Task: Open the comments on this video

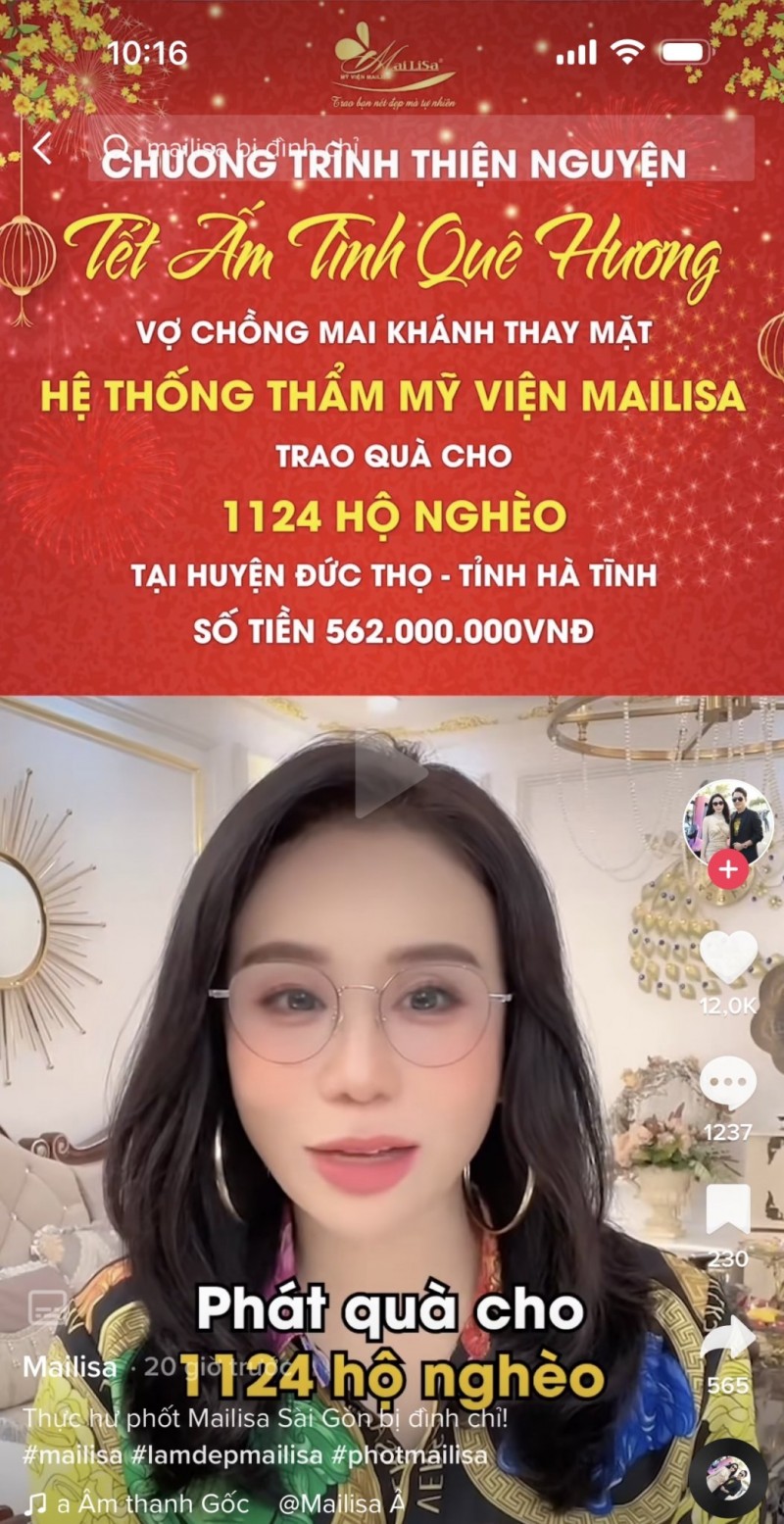Action: [x=728, y=1084]
